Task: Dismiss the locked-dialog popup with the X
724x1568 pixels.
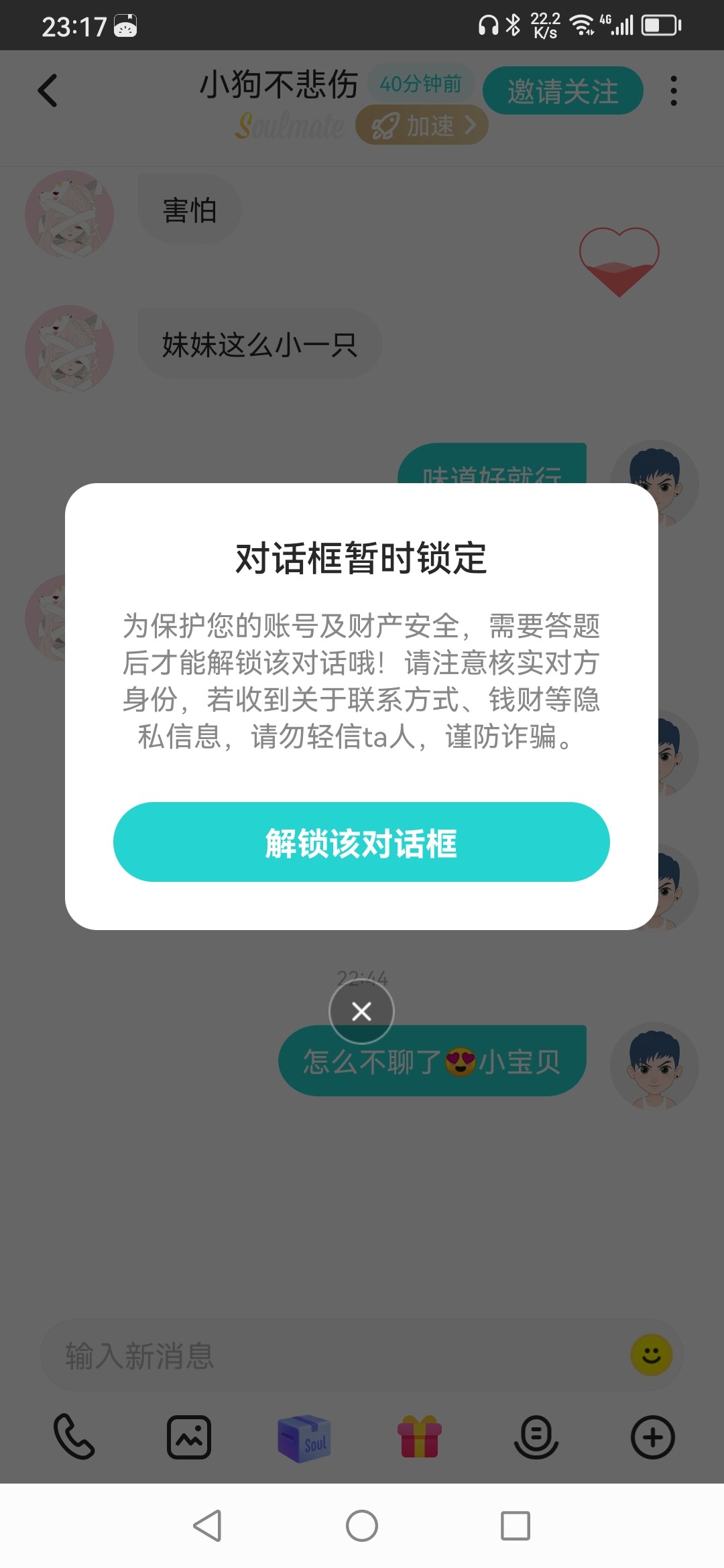Action: tap(361, 1011)
